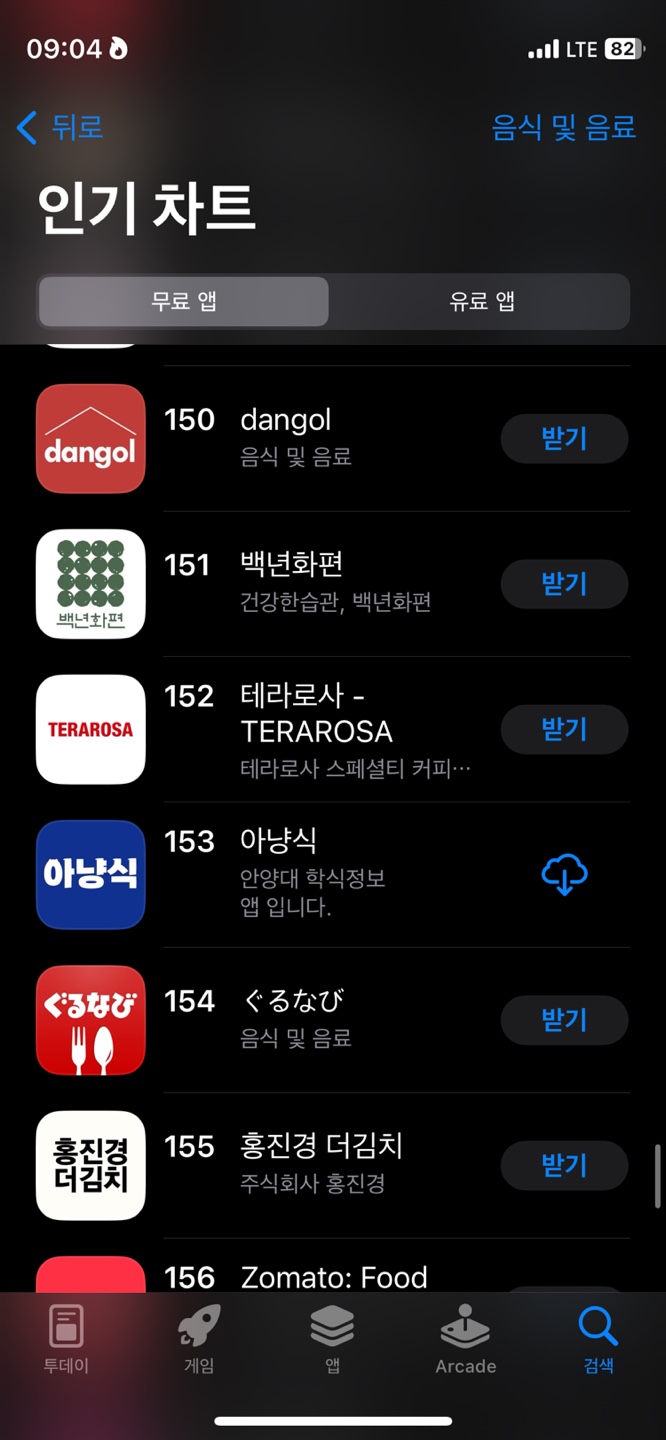
Task: Tap 받기 next to ぐるなび
Action: point(564,1020)
